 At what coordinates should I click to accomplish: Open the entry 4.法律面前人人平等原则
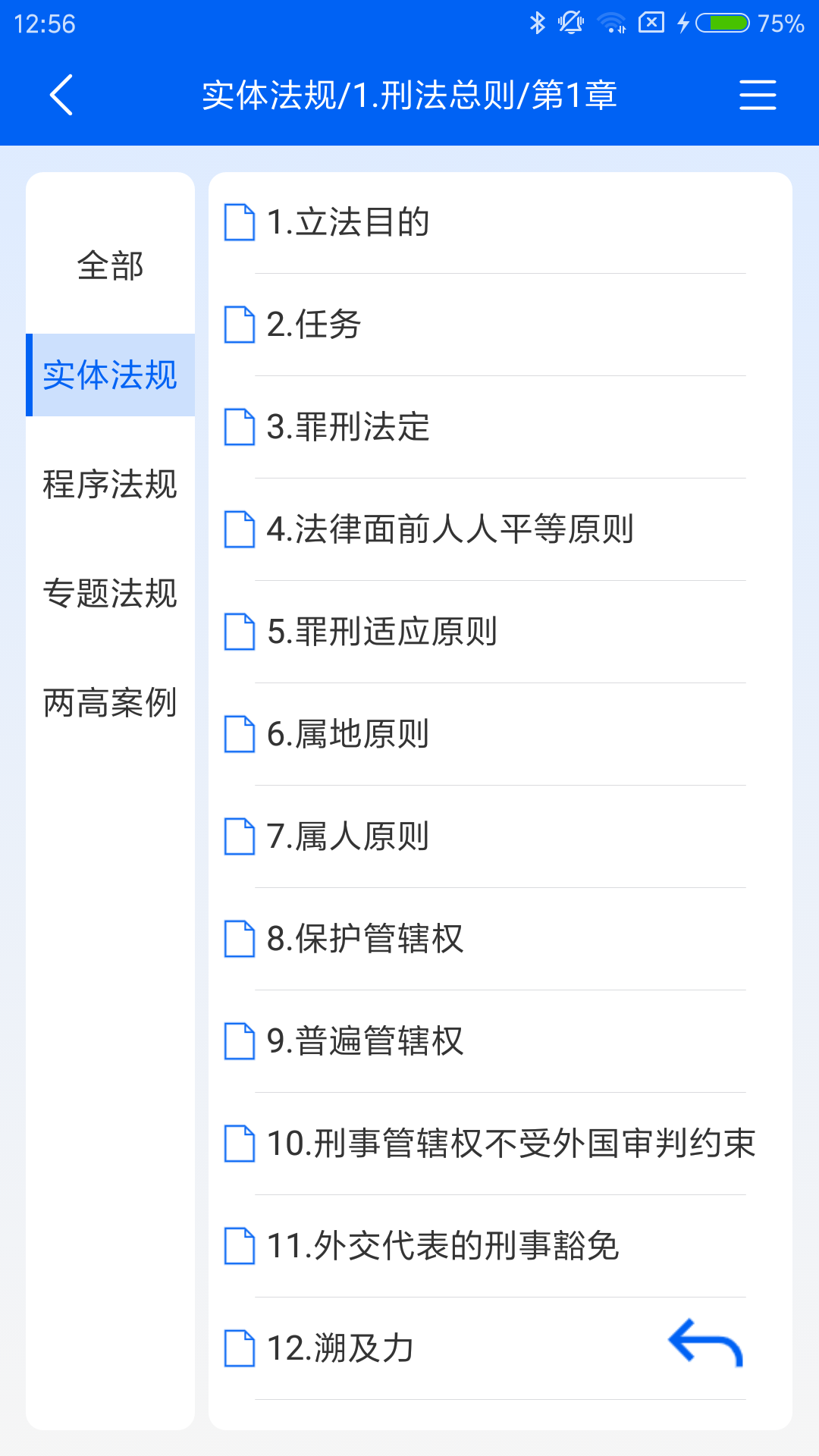point(455,530)
